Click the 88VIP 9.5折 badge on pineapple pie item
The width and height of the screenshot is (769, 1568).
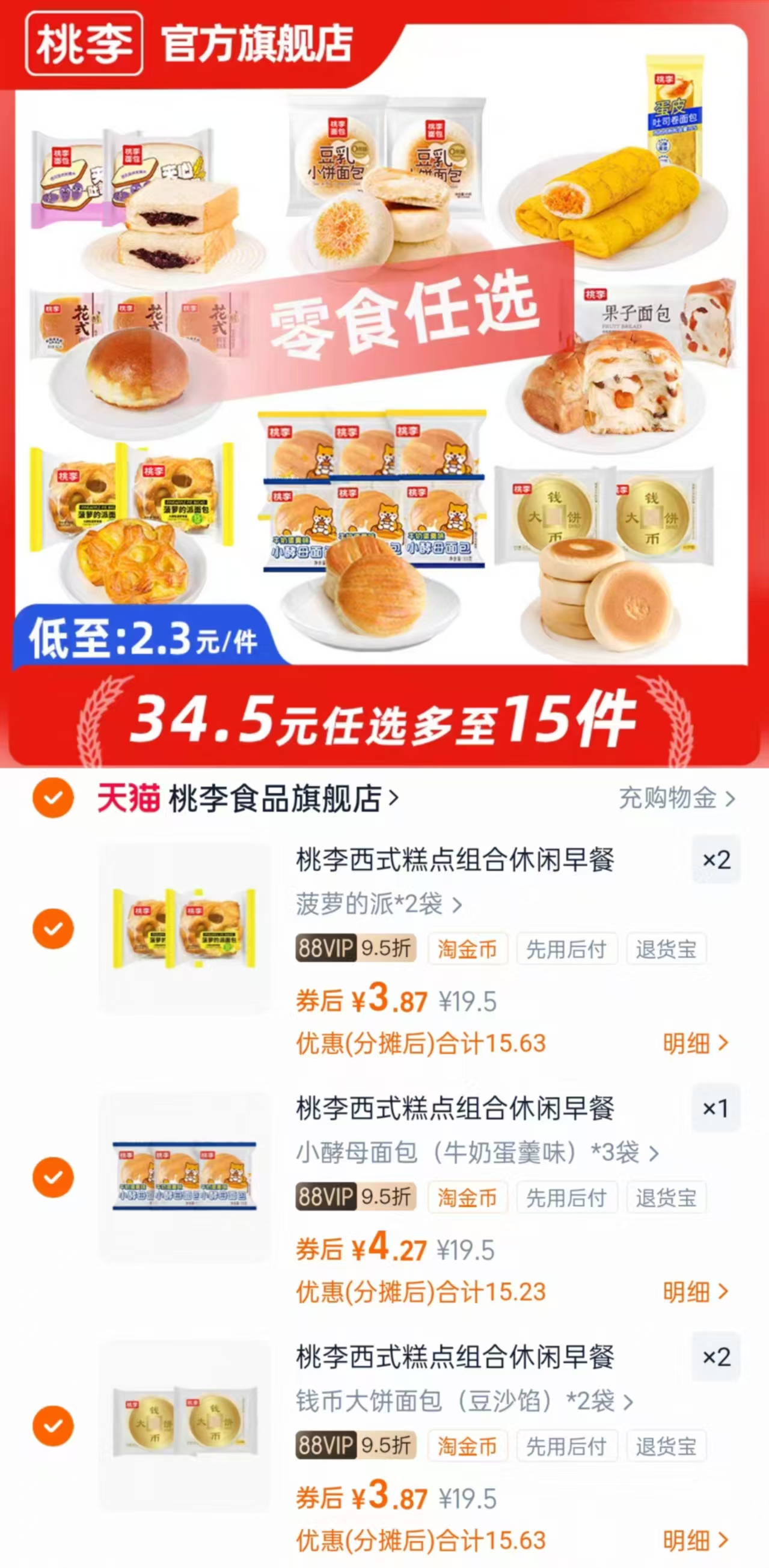[x=355, y=950]
